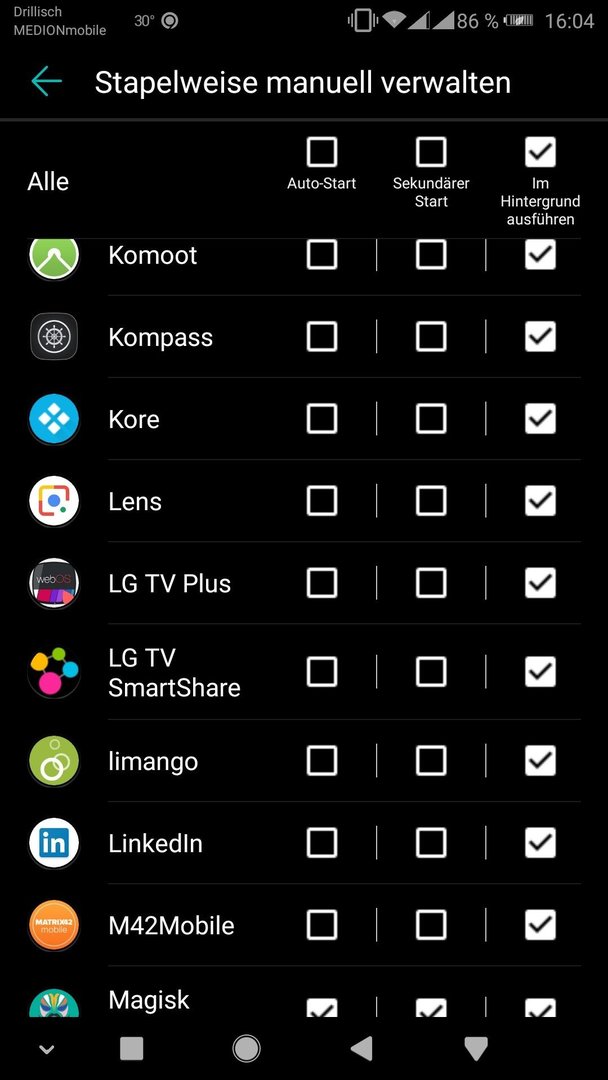Disable background running for Kompass
This screenshot has height=1080, width=608.
tap(541, 337)
